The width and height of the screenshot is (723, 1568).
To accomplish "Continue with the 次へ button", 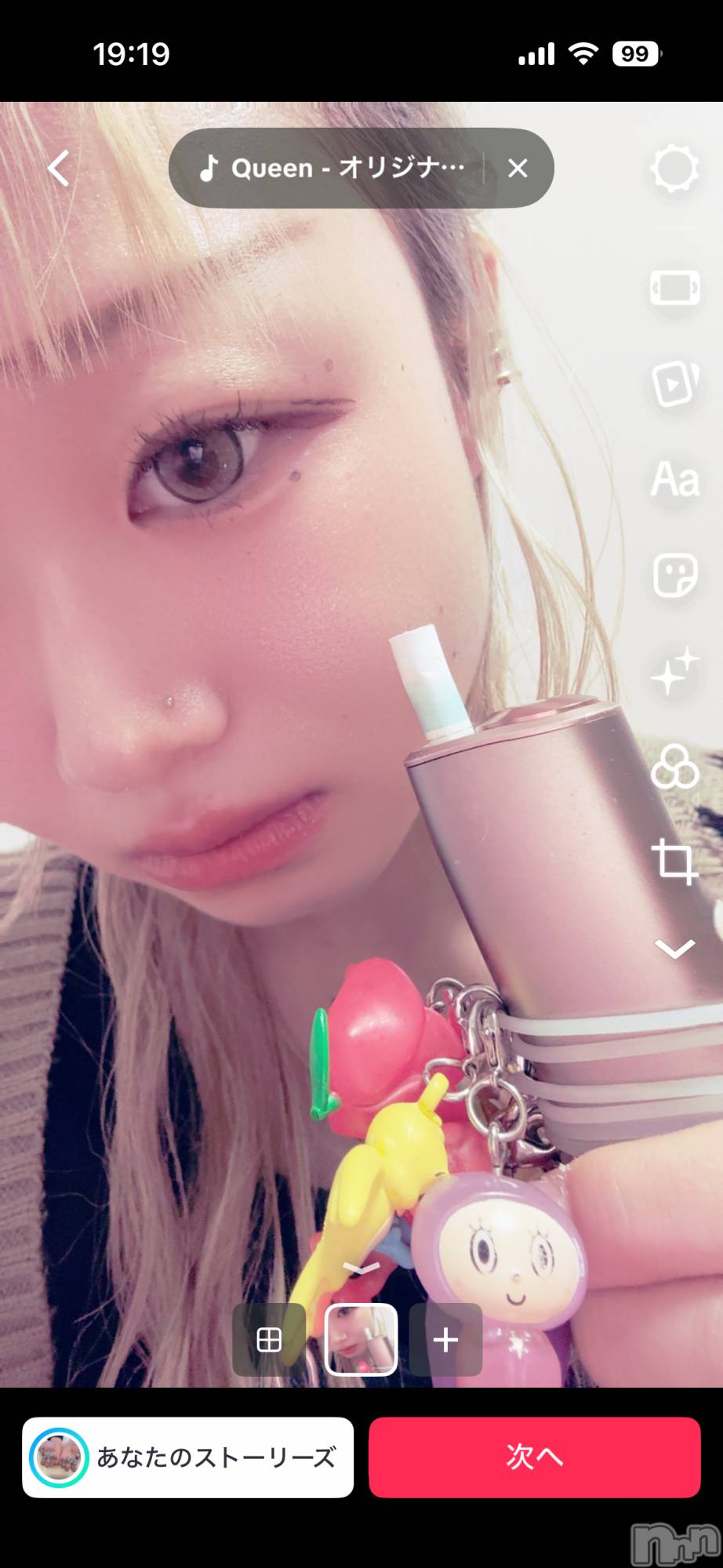I will [534, 1457].
